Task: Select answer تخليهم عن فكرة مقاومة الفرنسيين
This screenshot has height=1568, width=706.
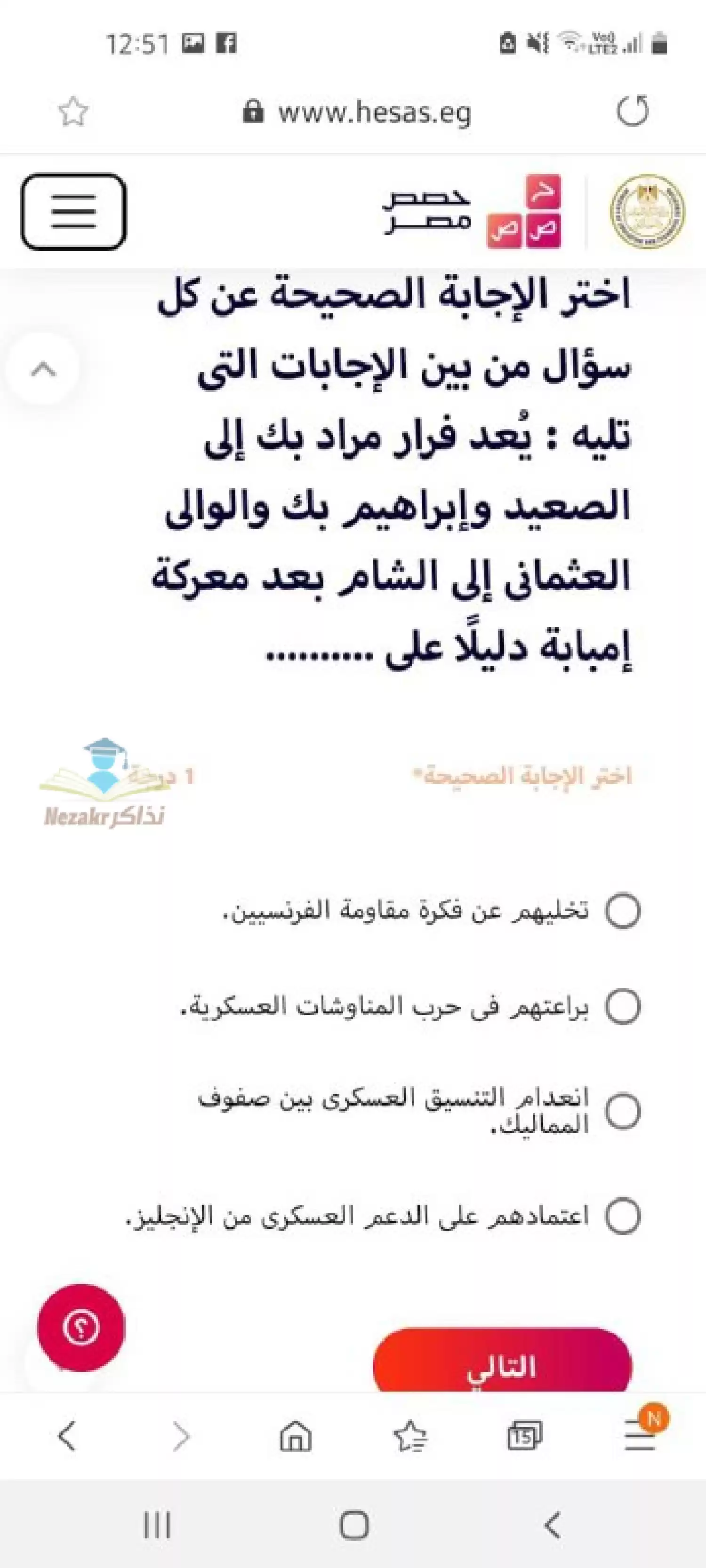Action: tap(623, 911)
